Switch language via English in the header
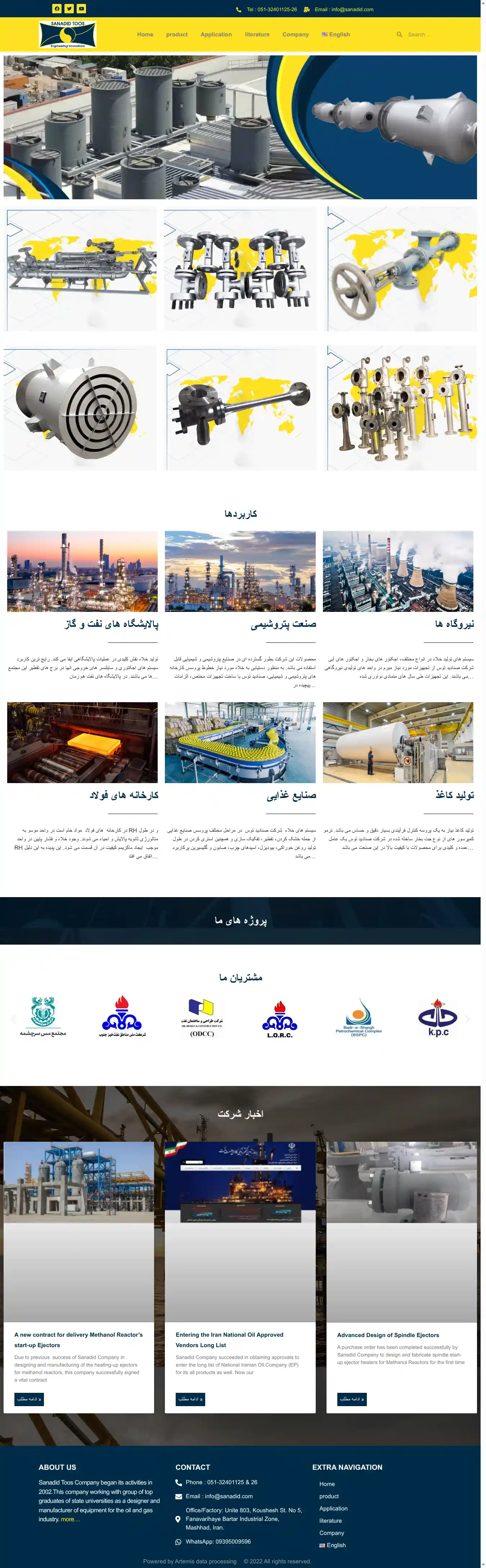This screenshot has width=486, height=1568. pyautogui.click(x=336, y=35)
